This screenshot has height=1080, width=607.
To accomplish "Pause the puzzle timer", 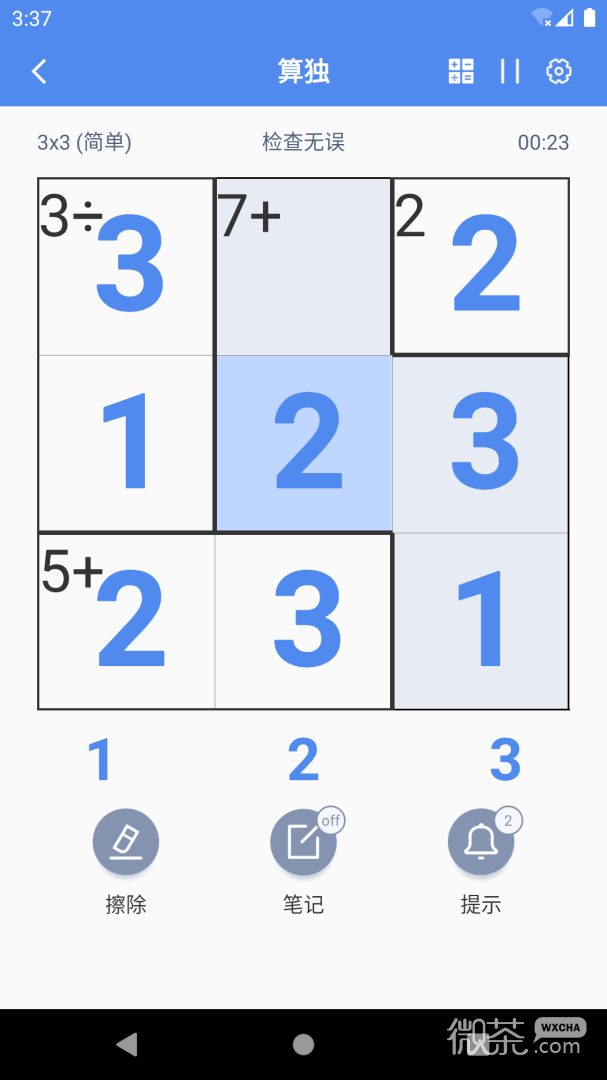I will (510, 71).
